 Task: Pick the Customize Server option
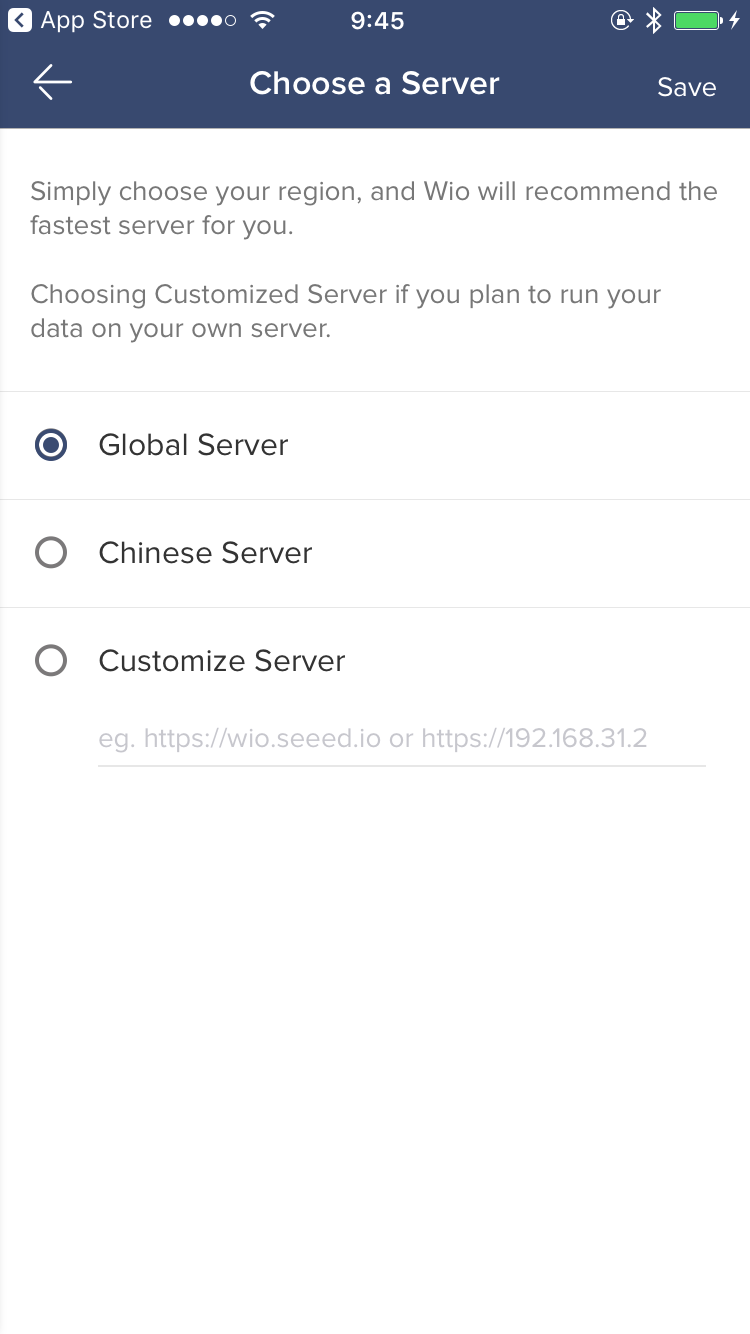(375, 661)
